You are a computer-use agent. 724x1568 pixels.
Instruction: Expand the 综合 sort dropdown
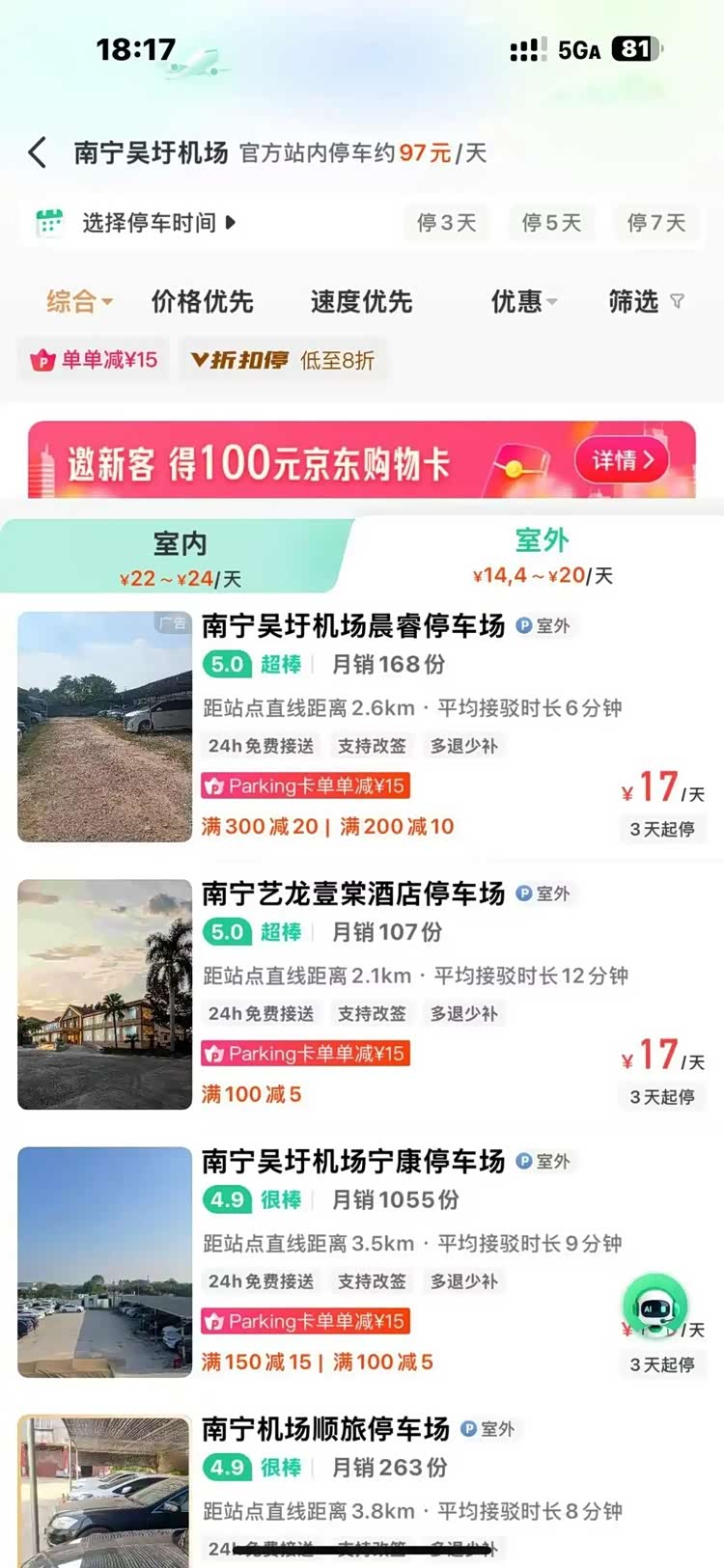(79, 301)
